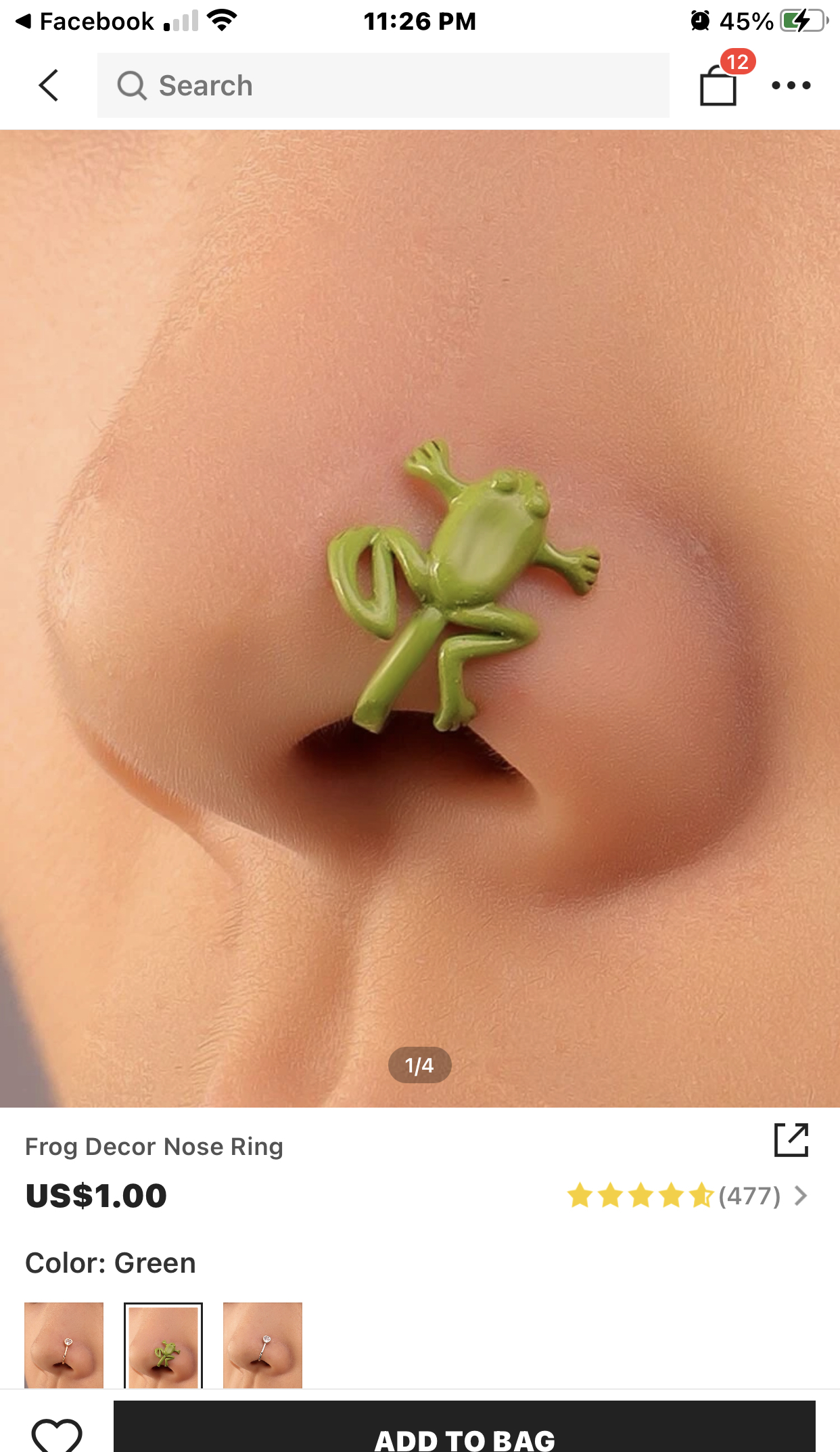
Task: Select the first color option thumbnail
Action: (x=64, y=1344)
